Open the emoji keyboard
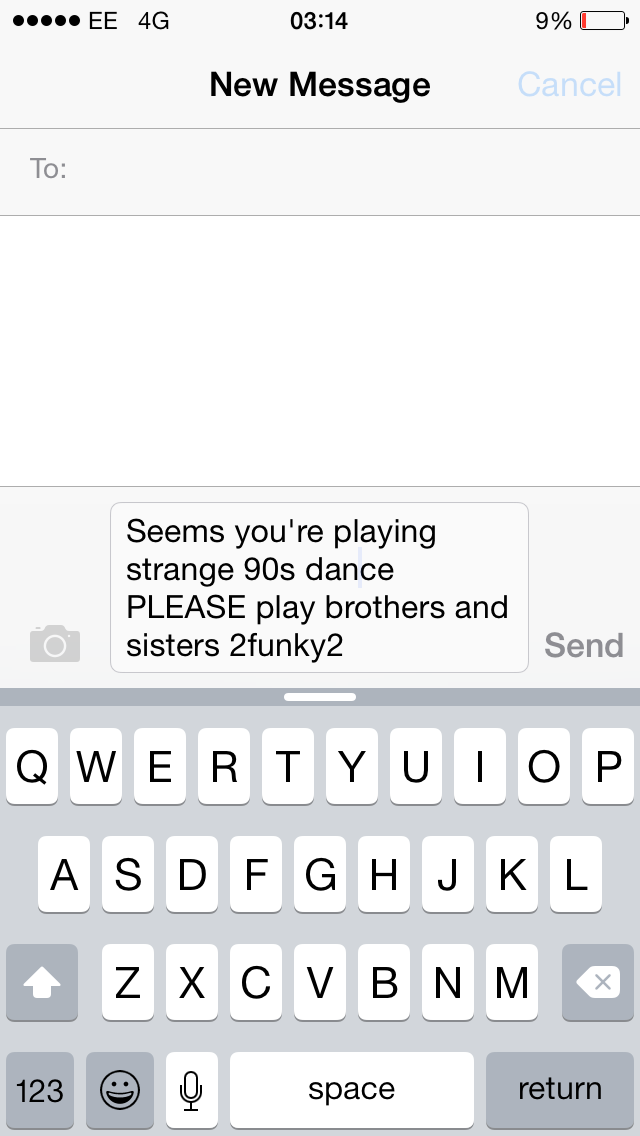This screenshot has width=640, height=1136. 119,1089
